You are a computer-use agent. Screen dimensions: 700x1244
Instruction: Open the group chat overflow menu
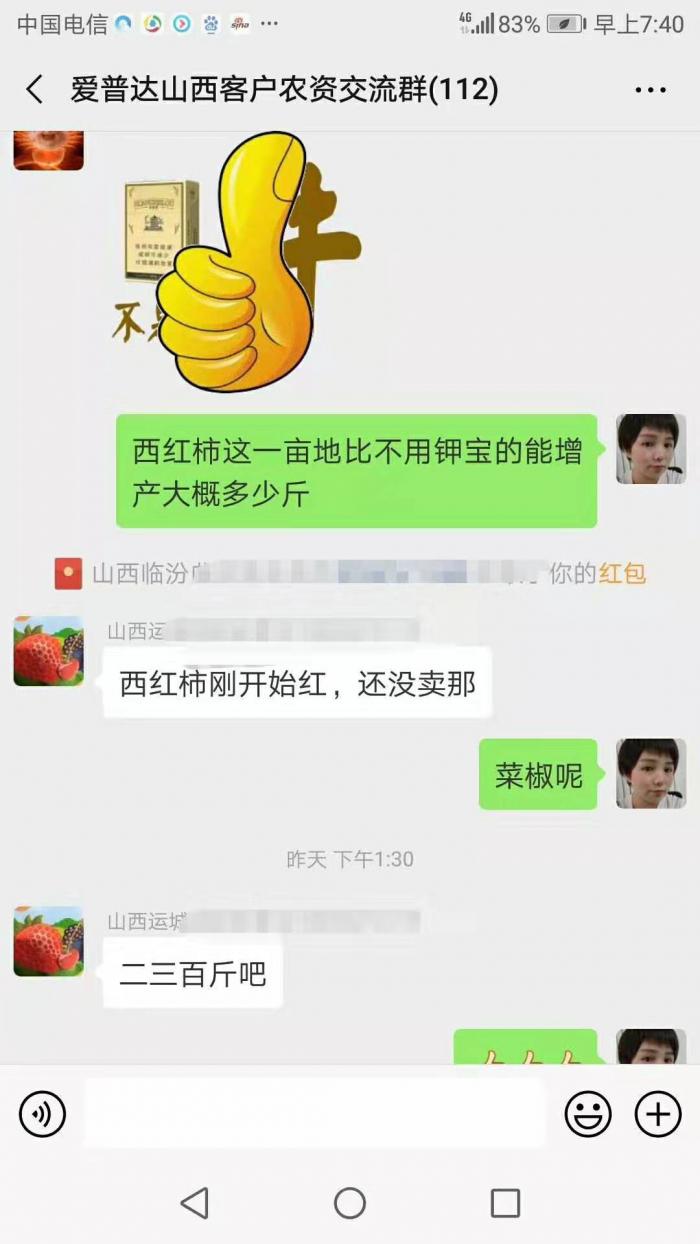tap(650, 90)
